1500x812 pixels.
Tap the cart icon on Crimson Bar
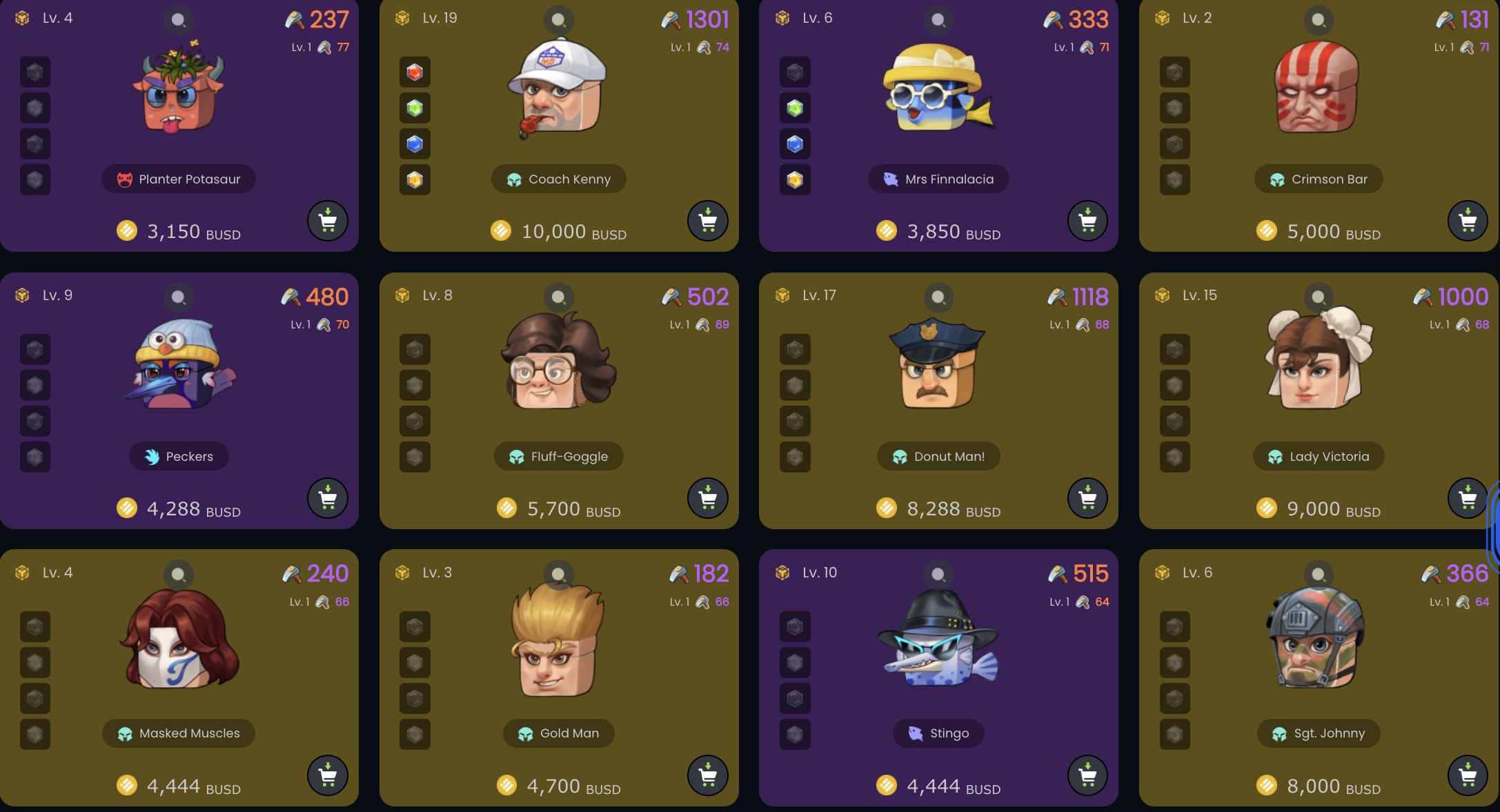click(1468, 221)
